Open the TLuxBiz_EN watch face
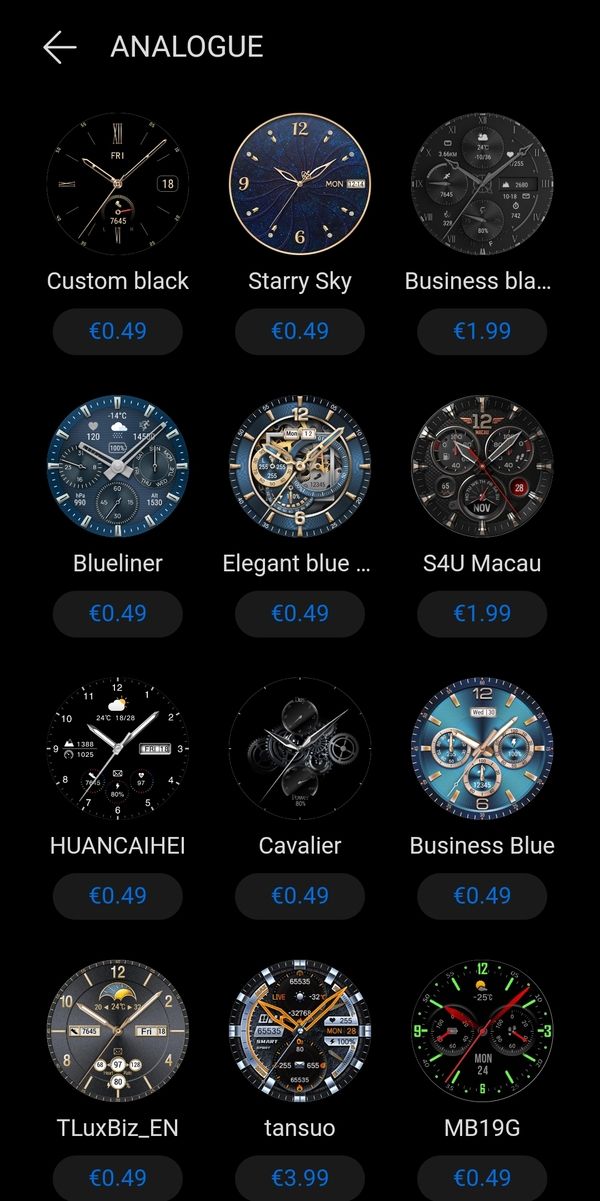Image resolution: width=600 pixels, height=1201 pixels. [118, 1030]
